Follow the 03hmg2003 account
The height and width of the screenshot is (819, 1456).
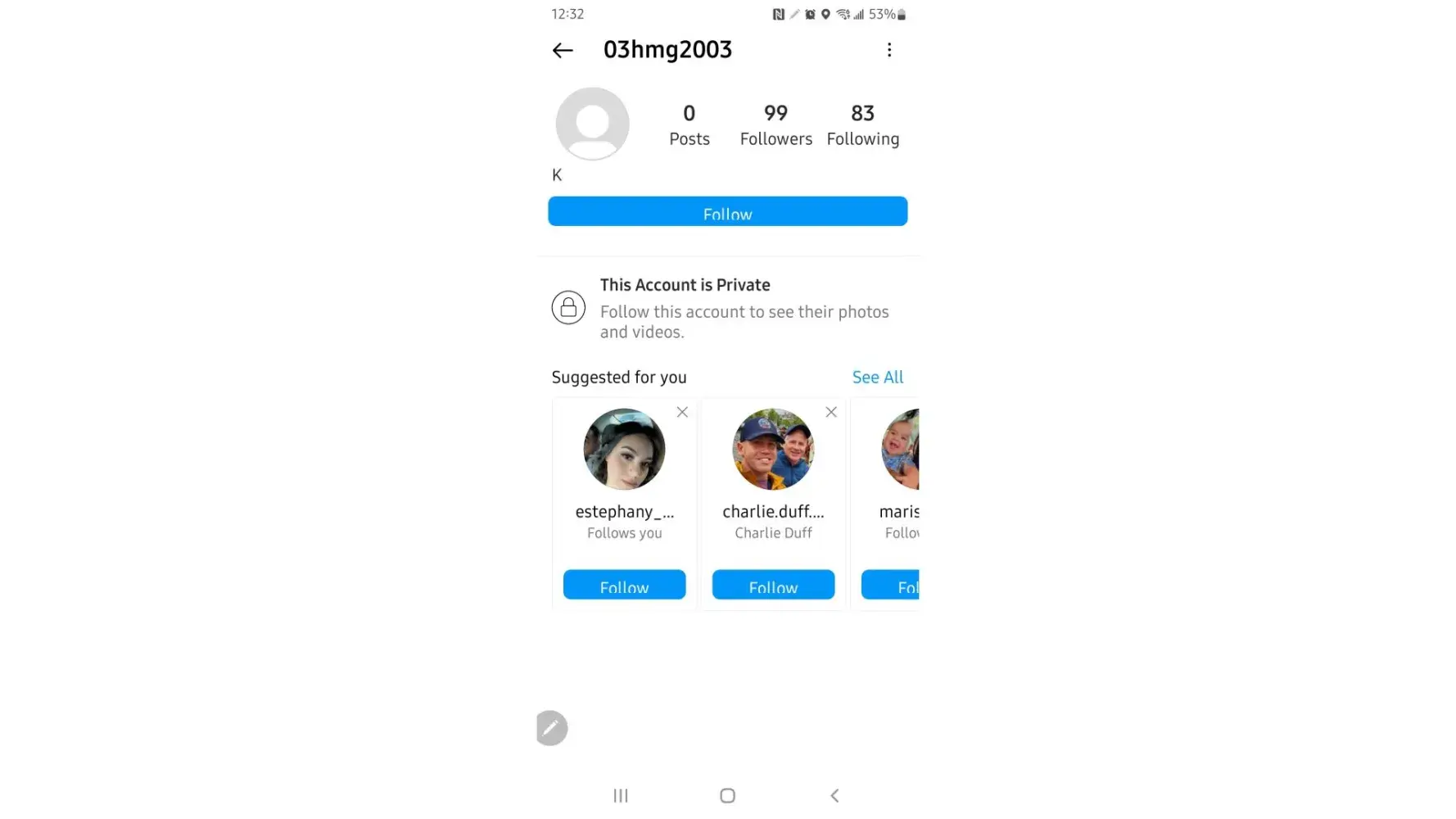pos(727,211)
